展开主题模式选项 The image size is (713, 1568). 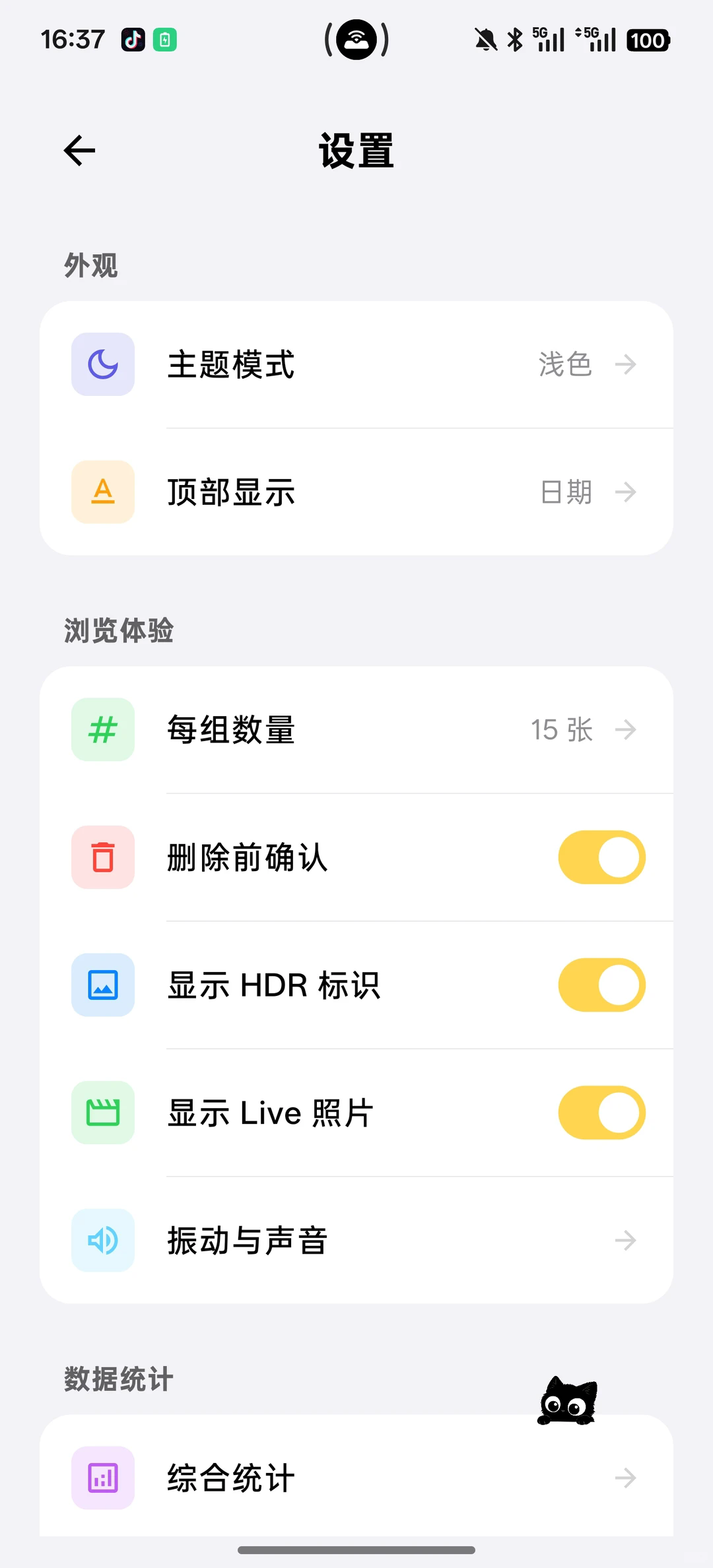click(356, 365)
